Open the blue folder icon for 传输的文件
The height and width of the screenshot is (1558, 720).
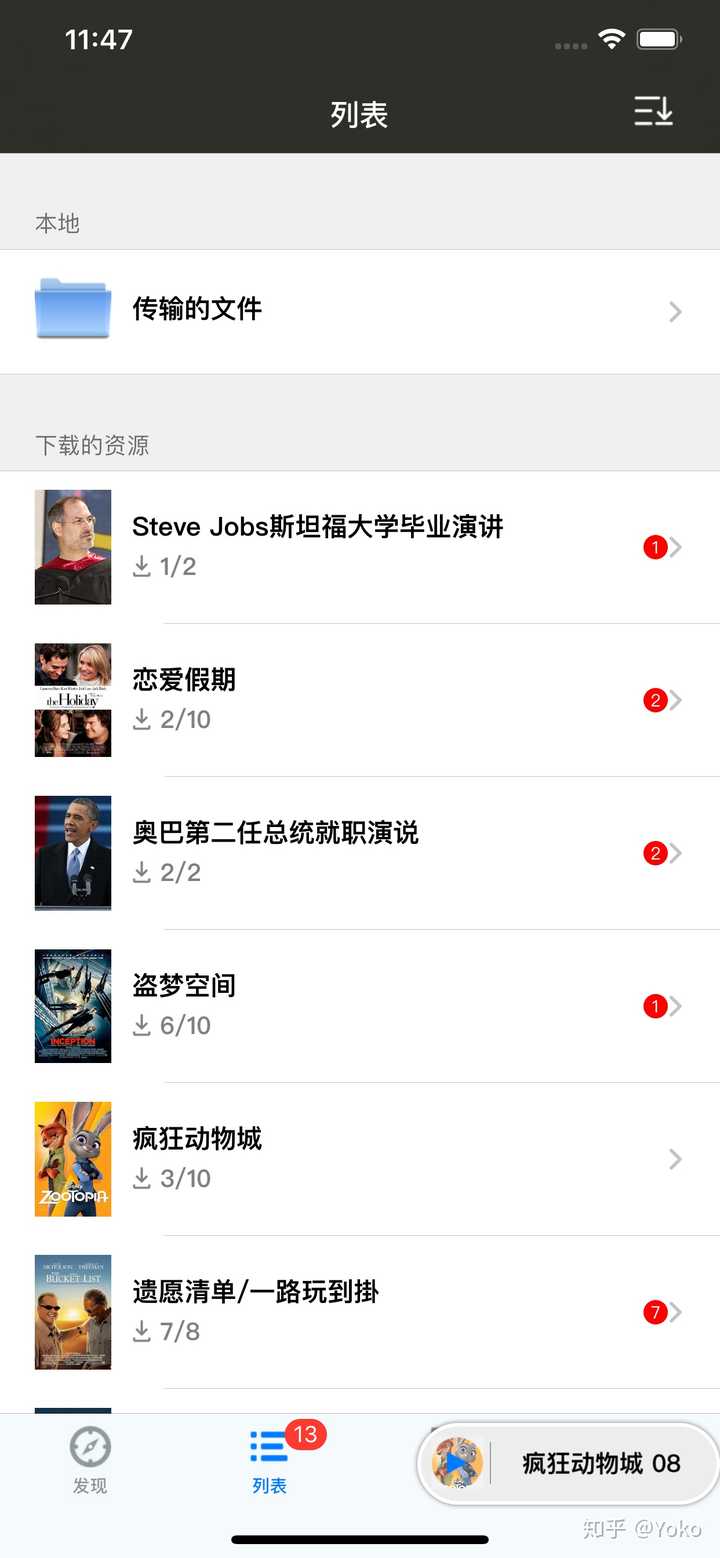click(73, 311)
